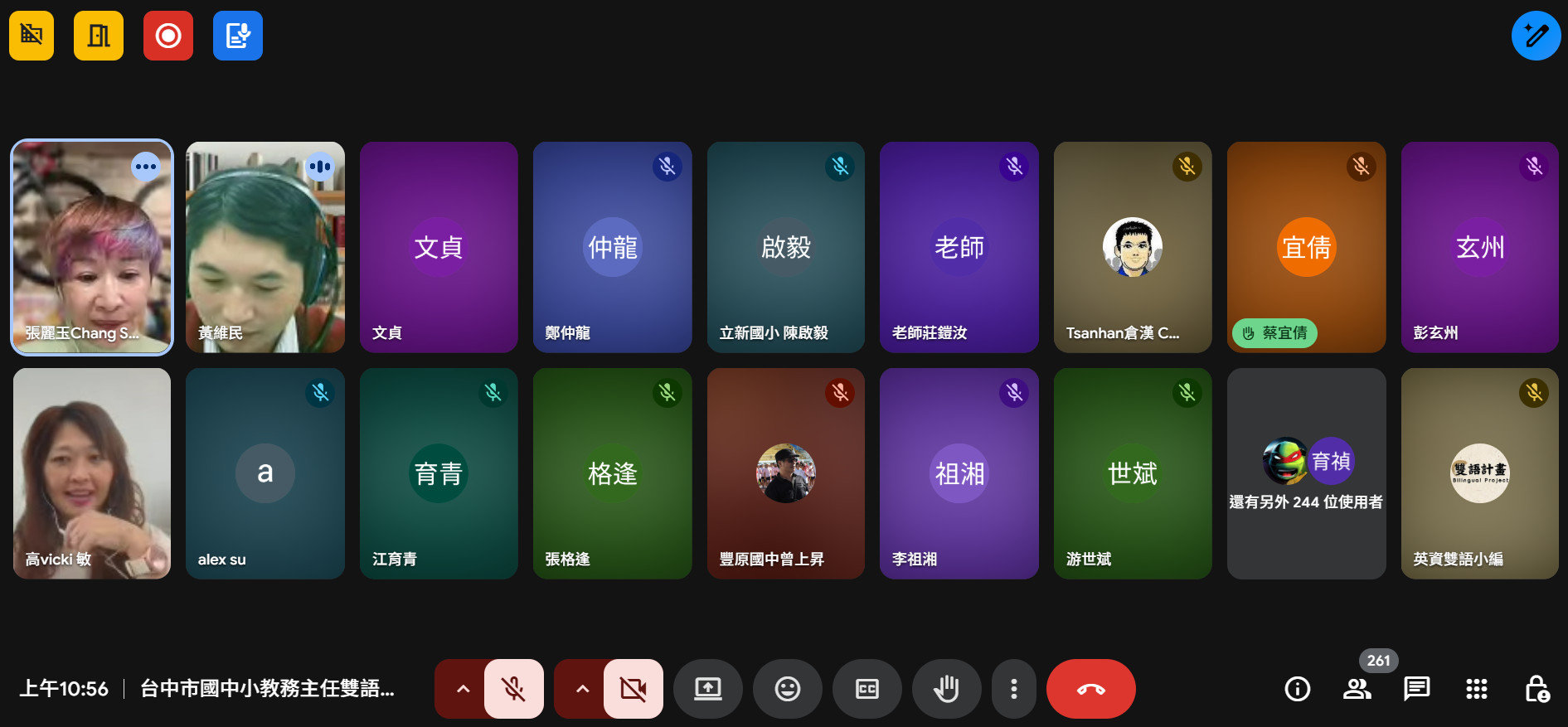
Task: Open the 244 other users tile
Action: [1306, 473]
